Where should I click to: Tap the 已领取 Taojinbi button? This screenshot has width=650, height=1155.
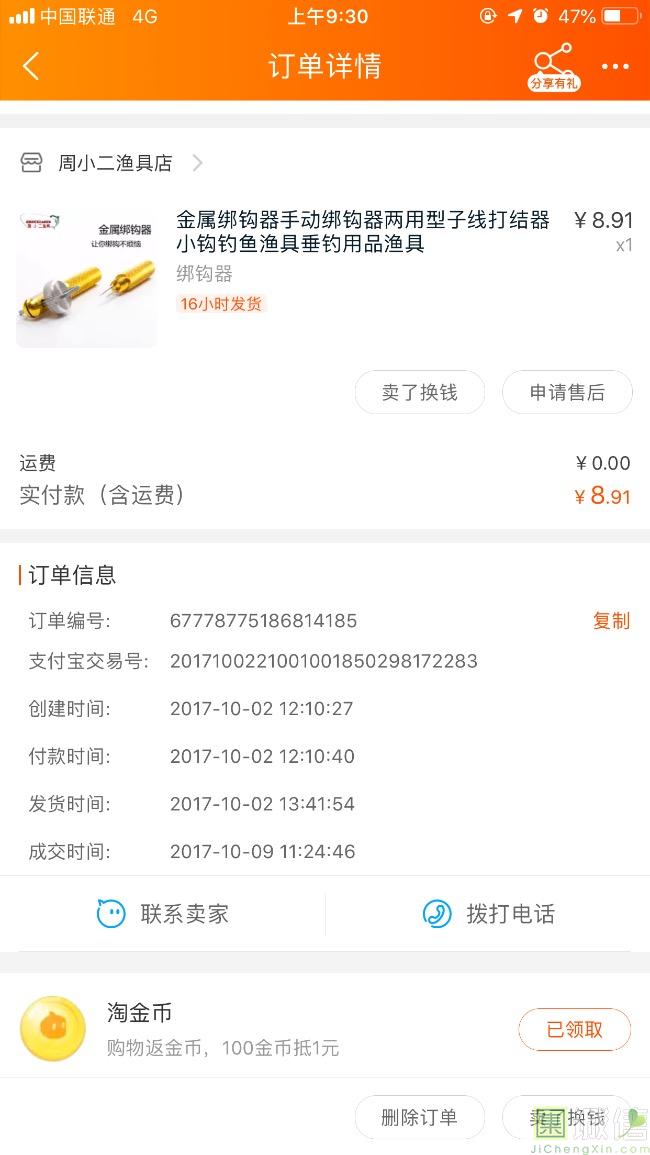point(574,1030)
